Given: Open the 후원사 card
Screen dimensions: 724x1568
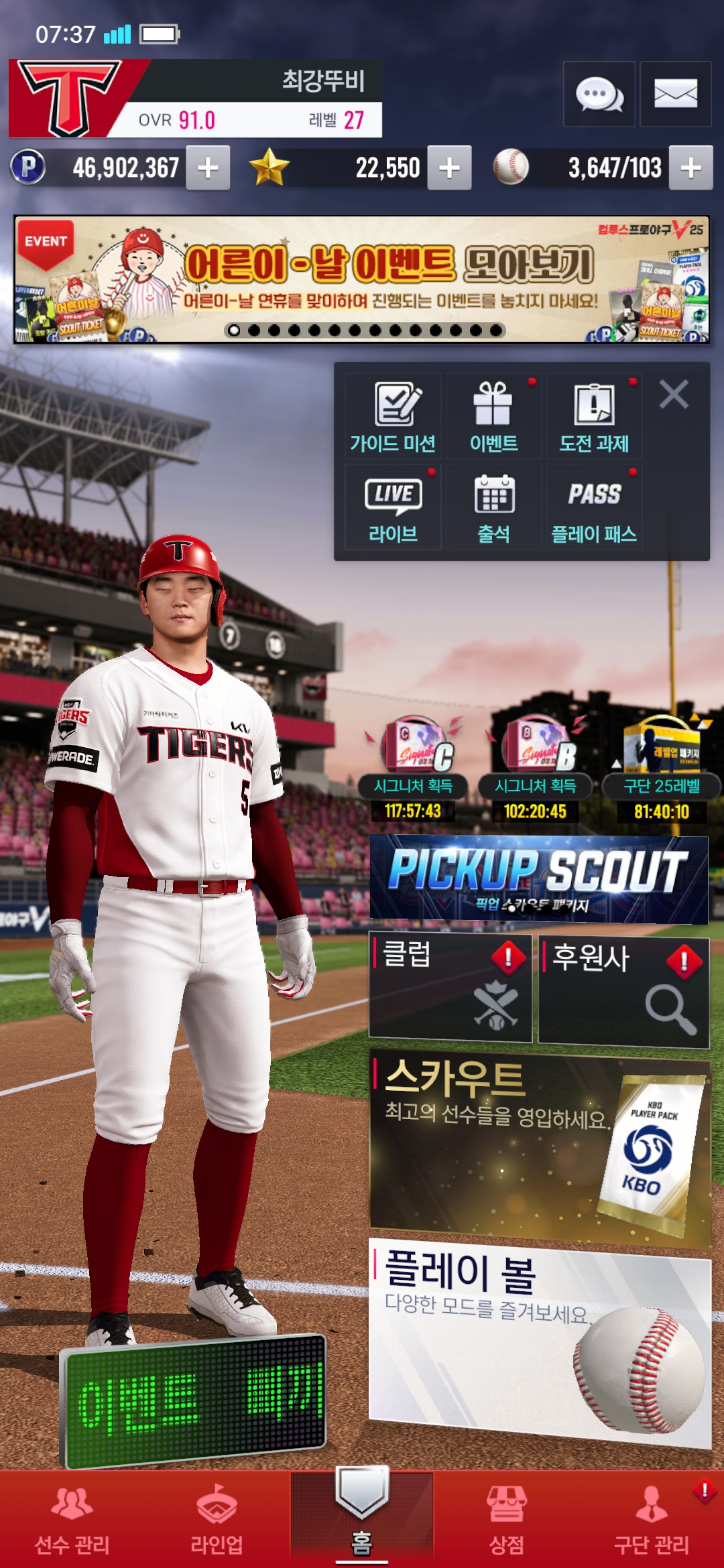Looking at the screenshot, I should point(623,992).
